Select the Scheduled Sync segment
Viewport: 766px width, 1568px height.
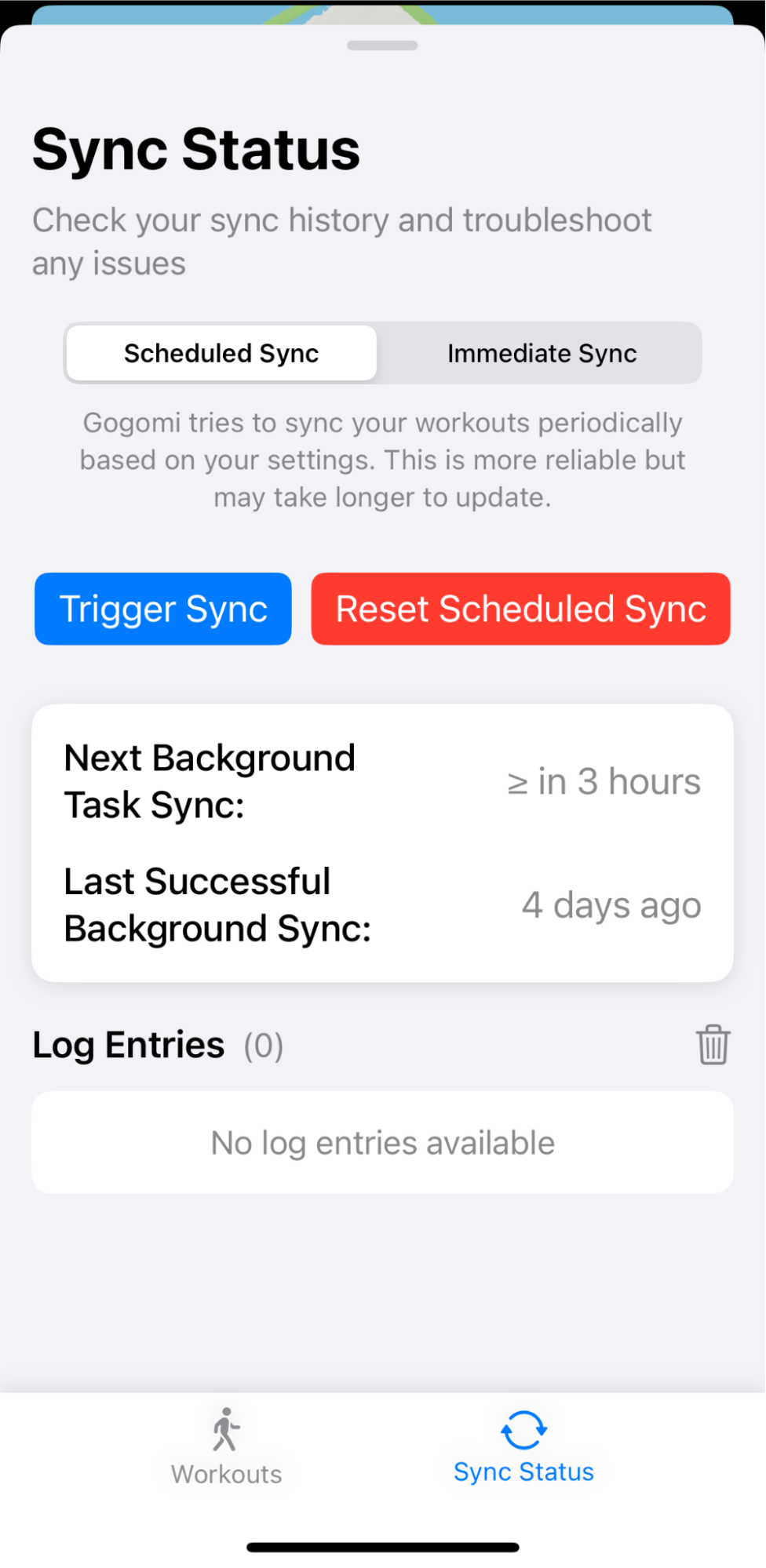coord(221,353)
